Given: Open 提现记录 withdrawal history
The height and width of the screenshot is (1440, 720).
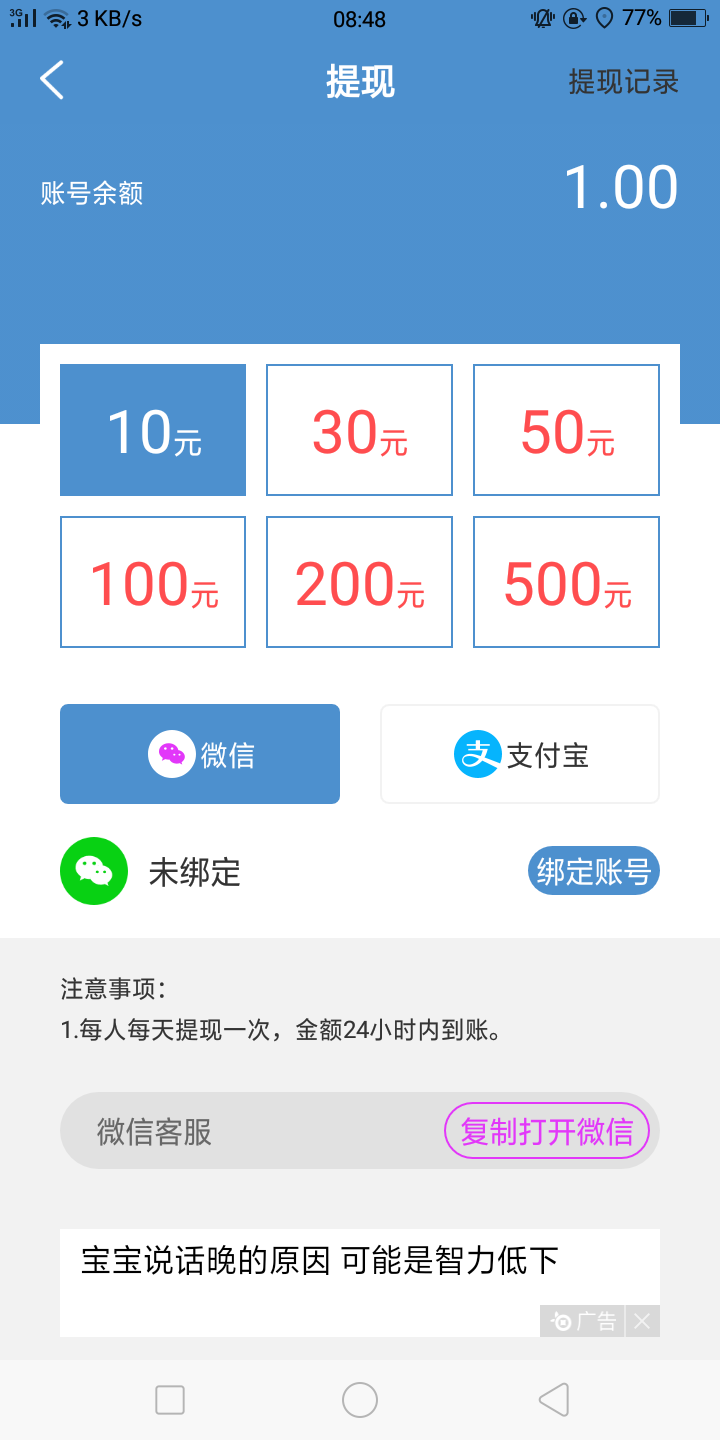Looking at the screenshot, I should click(x=623, y=81).
